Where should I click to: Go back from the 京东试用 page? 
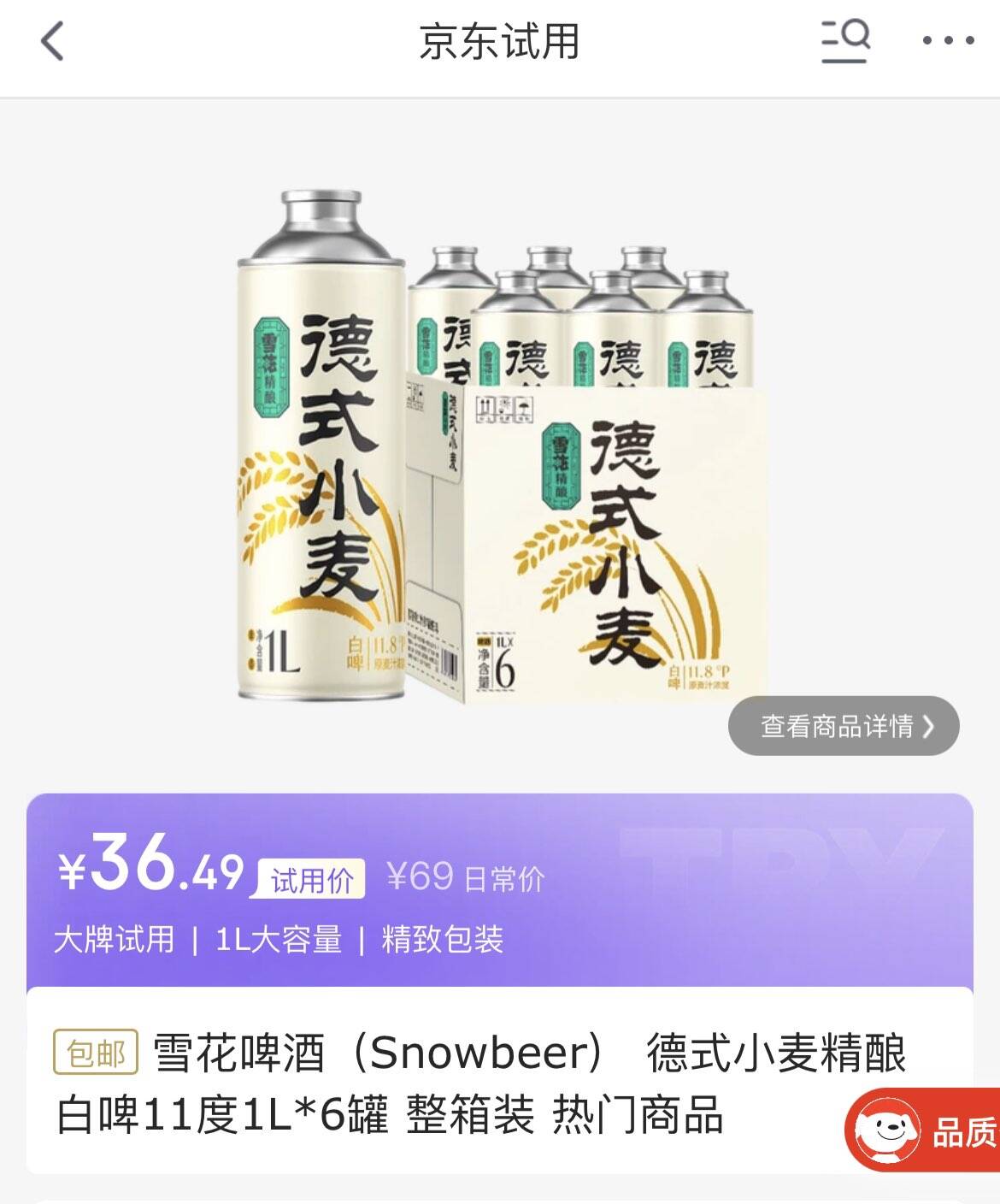[x=52, y=41]
